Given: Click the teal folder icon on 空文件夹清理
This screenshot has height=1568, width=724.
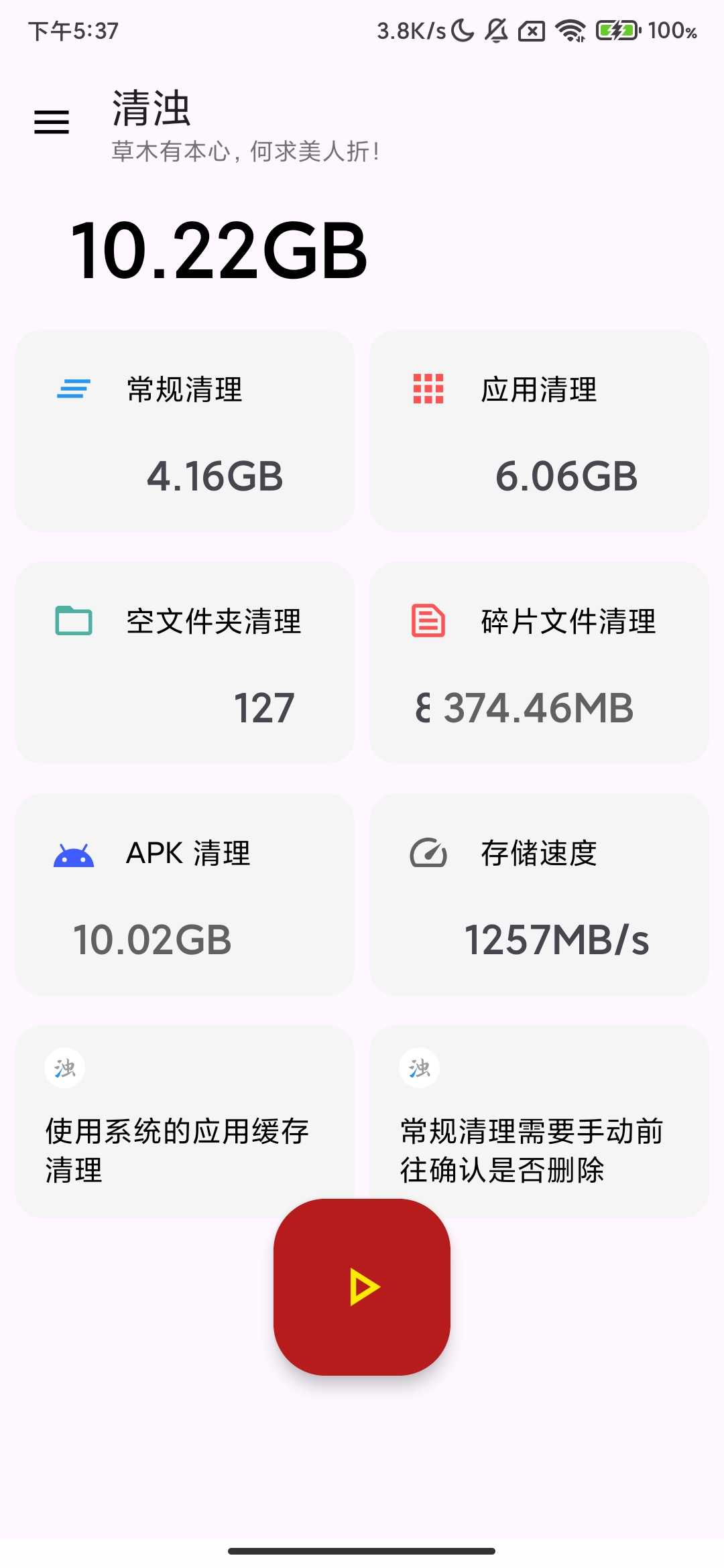Looking at the screenshot, I should point(74,620).
